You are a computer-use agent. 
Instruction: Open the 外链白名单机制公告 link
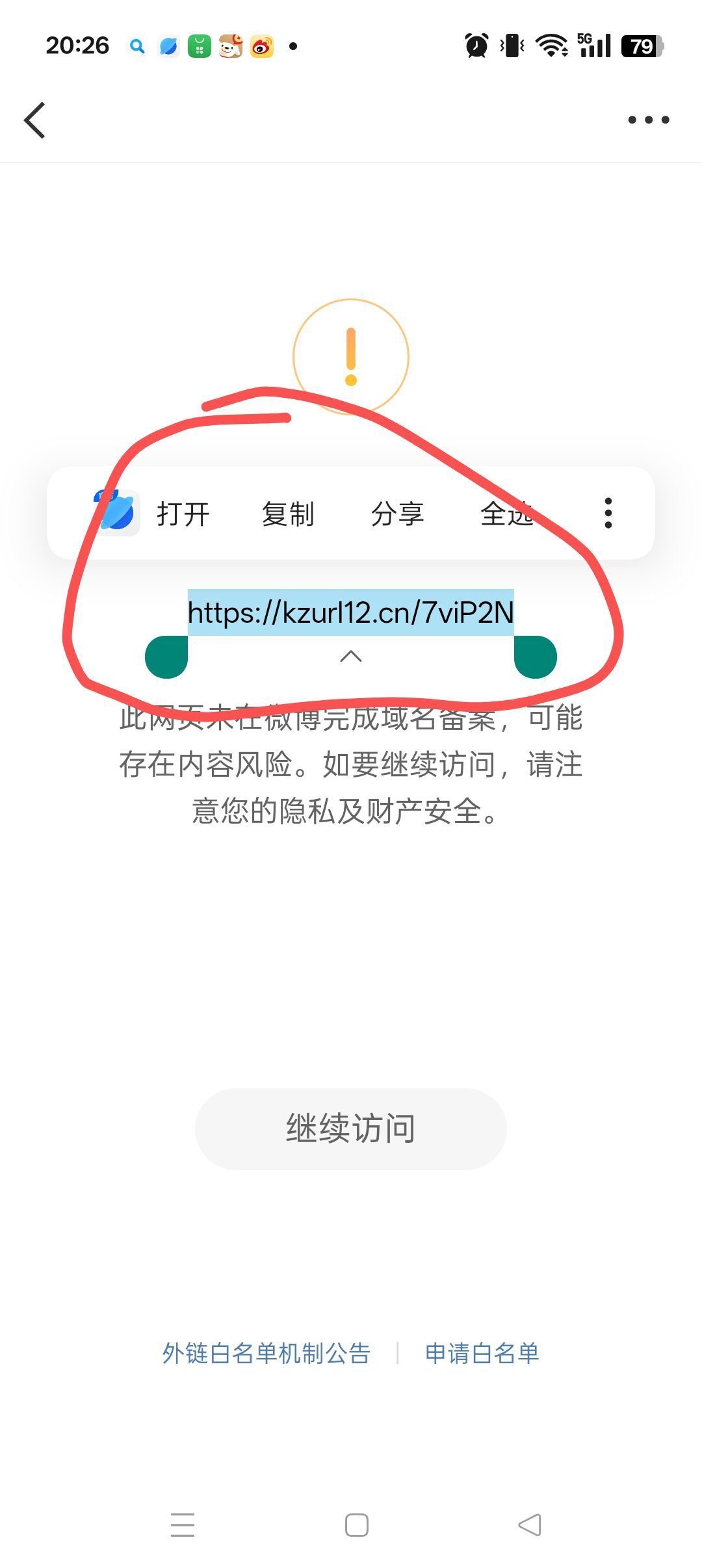266,1353
